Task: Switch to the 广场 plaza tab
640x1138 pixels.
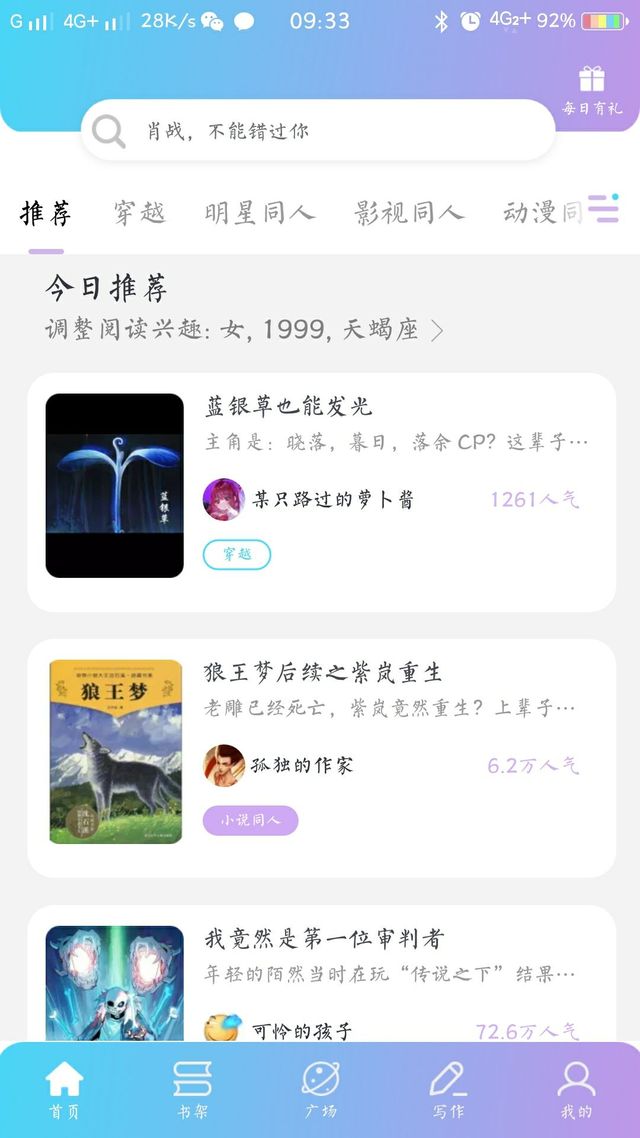Action: click(321, 1090)
